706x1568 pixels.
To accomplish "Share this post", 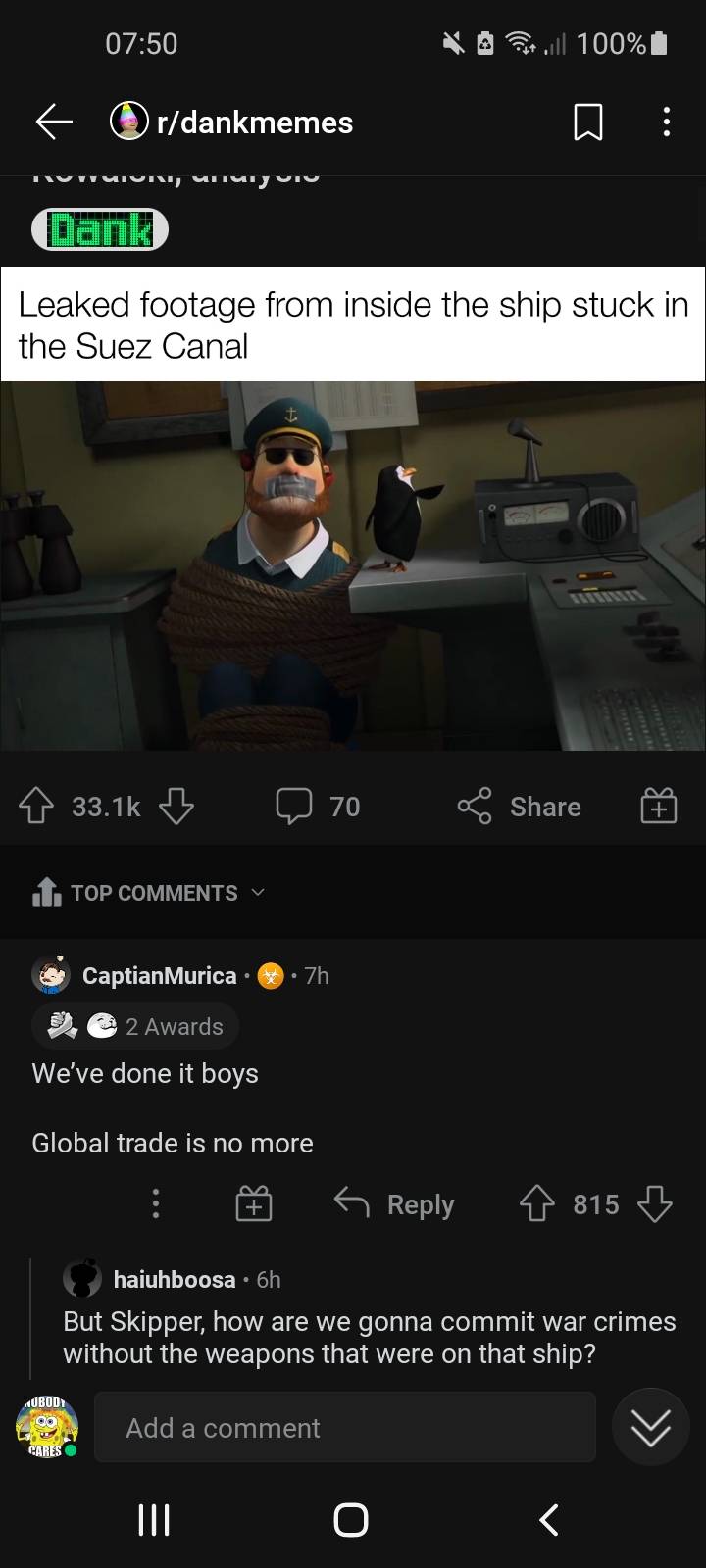I will coord(520,807).
